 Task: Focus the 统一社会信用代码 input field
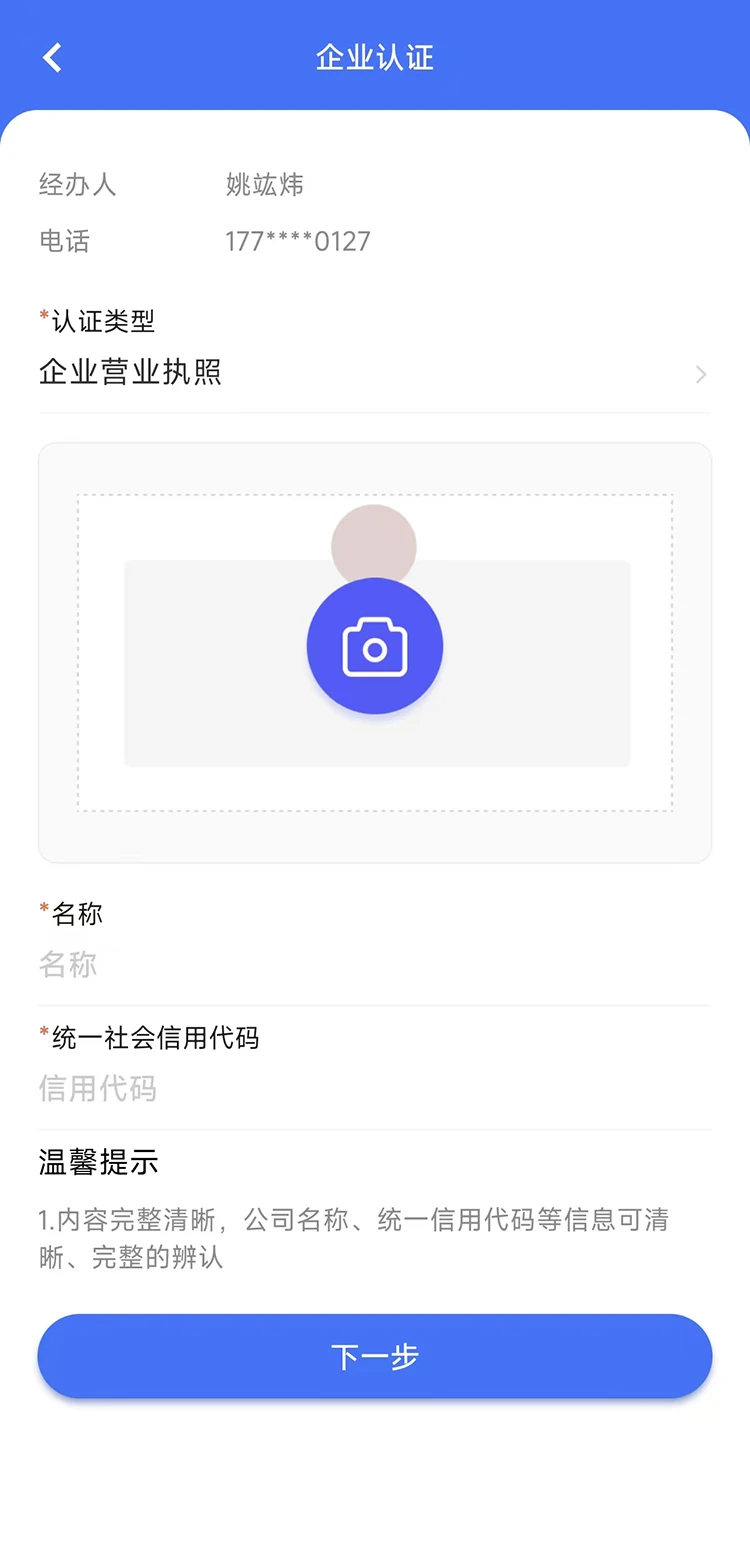pyautogui.click(x=374, y=1089)
